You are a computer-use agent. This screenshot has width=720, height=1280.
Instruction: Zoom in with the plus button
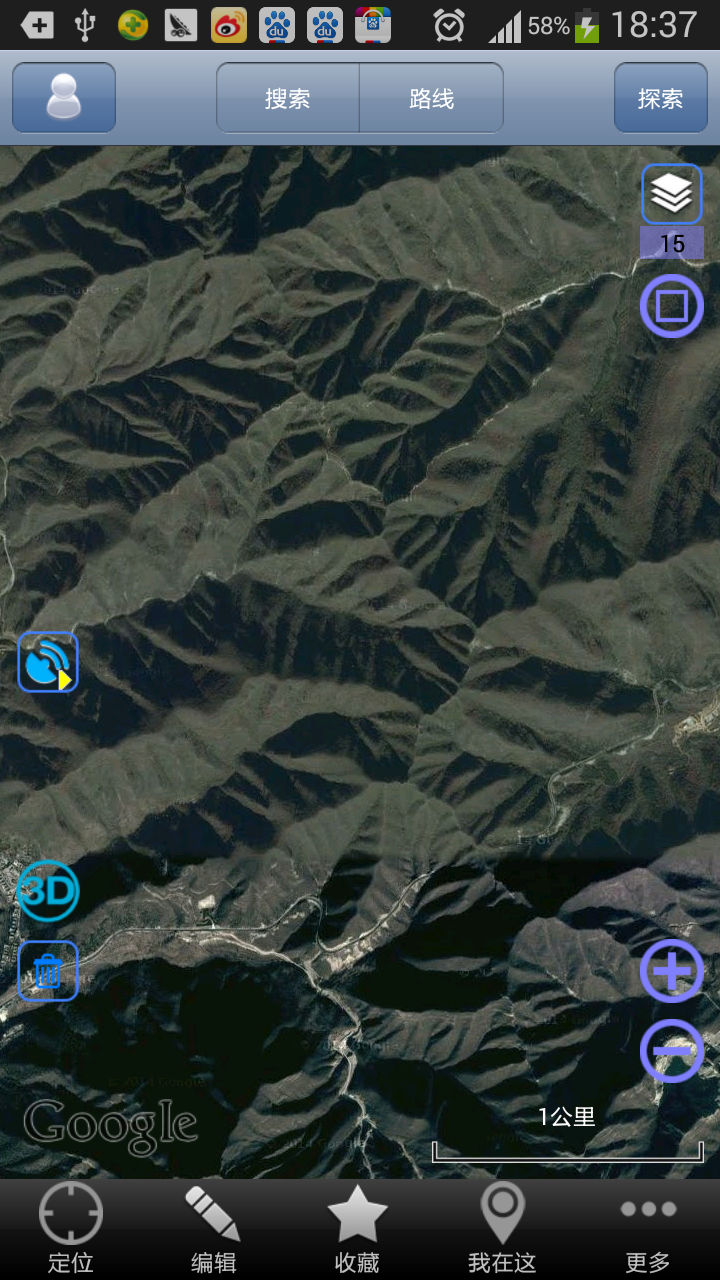coord(671,971)
